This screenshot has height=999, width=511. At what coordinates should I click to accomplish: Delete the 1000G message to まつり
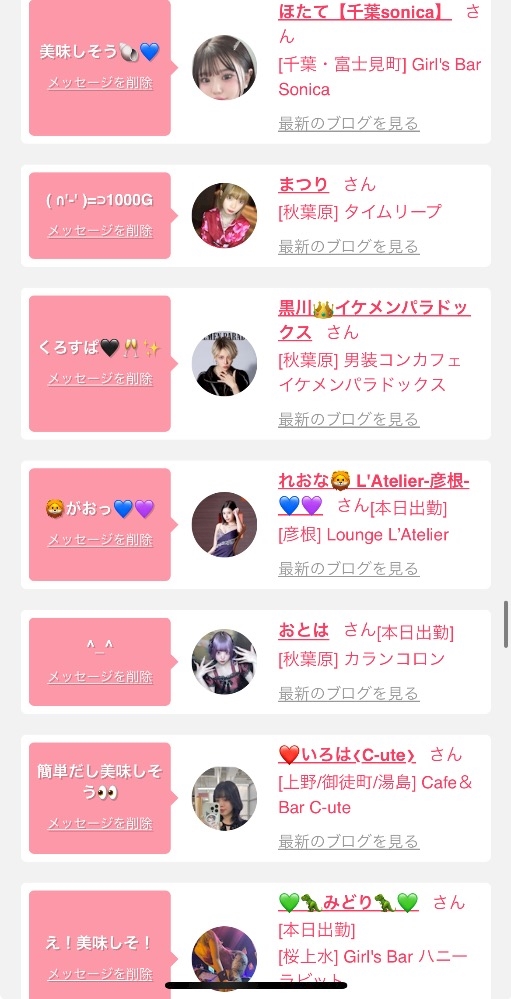tap(100, 231)
